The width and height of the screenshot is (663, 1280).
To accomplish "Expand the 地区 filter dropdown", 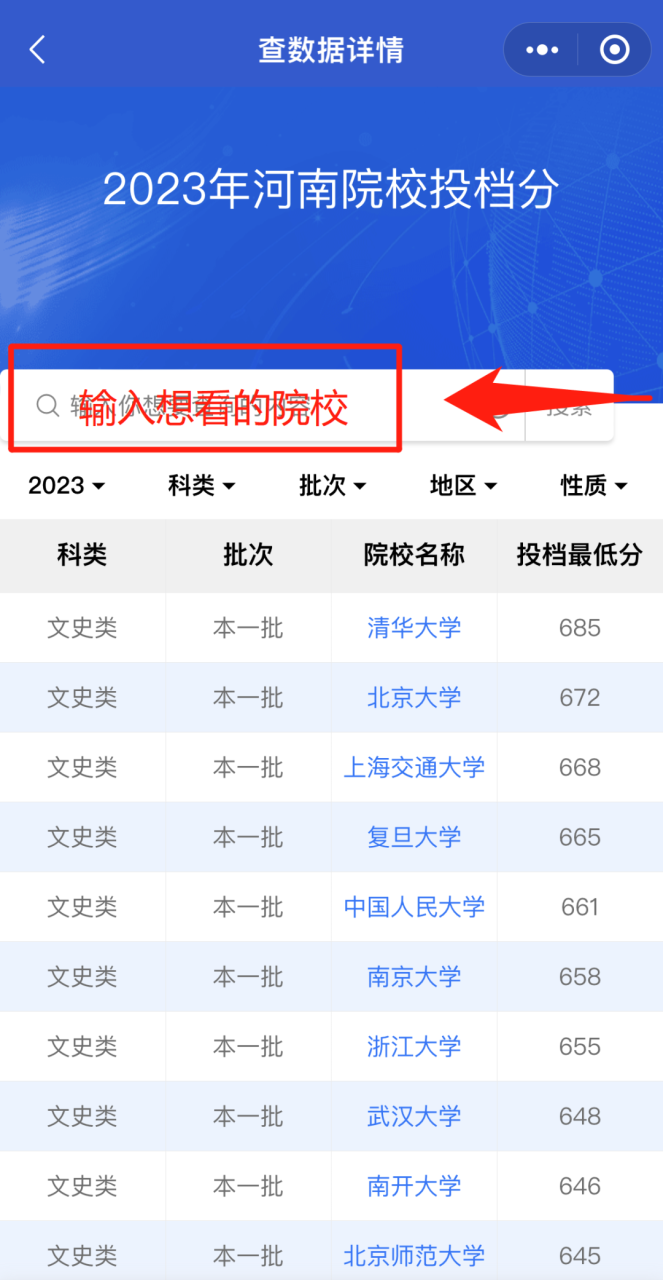I will pos(463,486).
